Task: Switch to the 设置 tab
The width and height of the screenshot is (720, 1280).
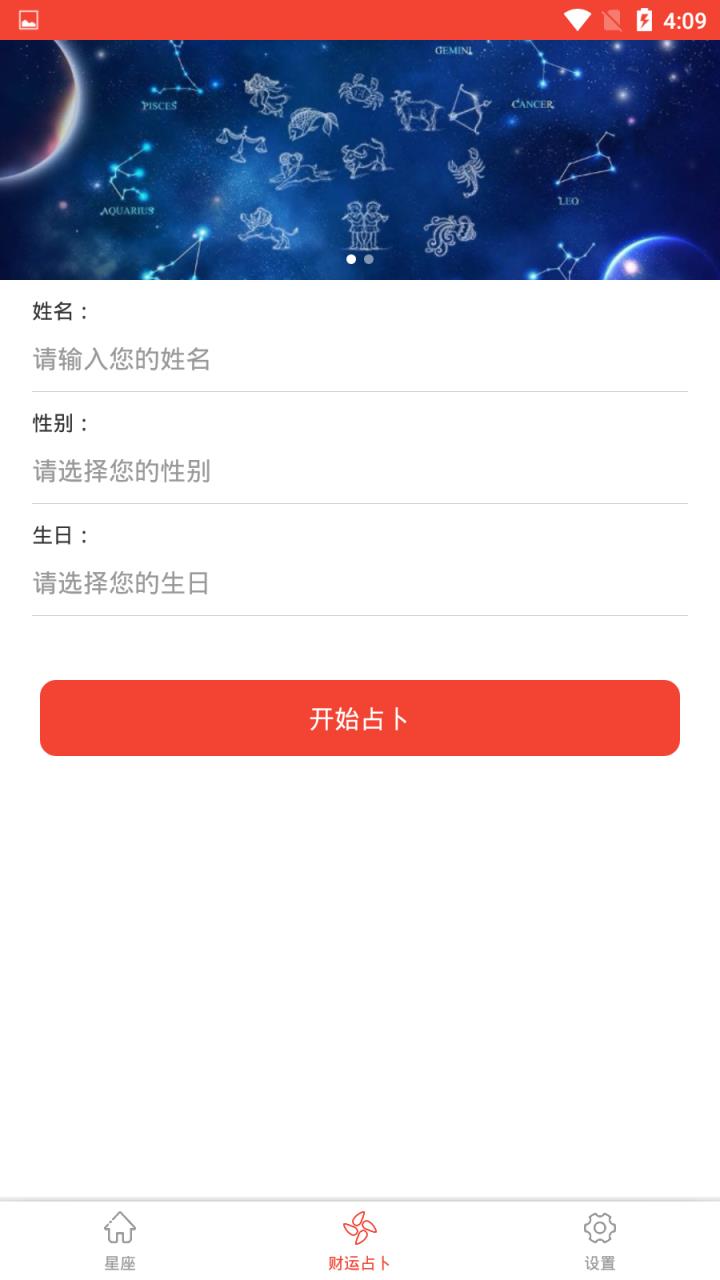Action: tap(599, 1240)
